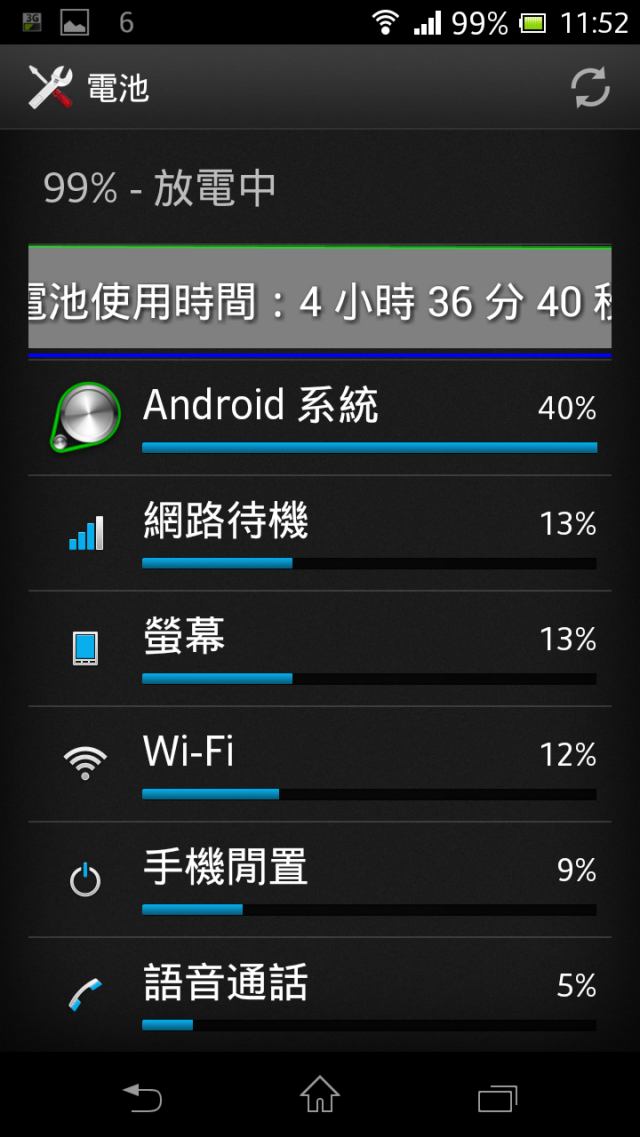
Task: View 螢幕 battery usage details
Action: coord(320,649)
